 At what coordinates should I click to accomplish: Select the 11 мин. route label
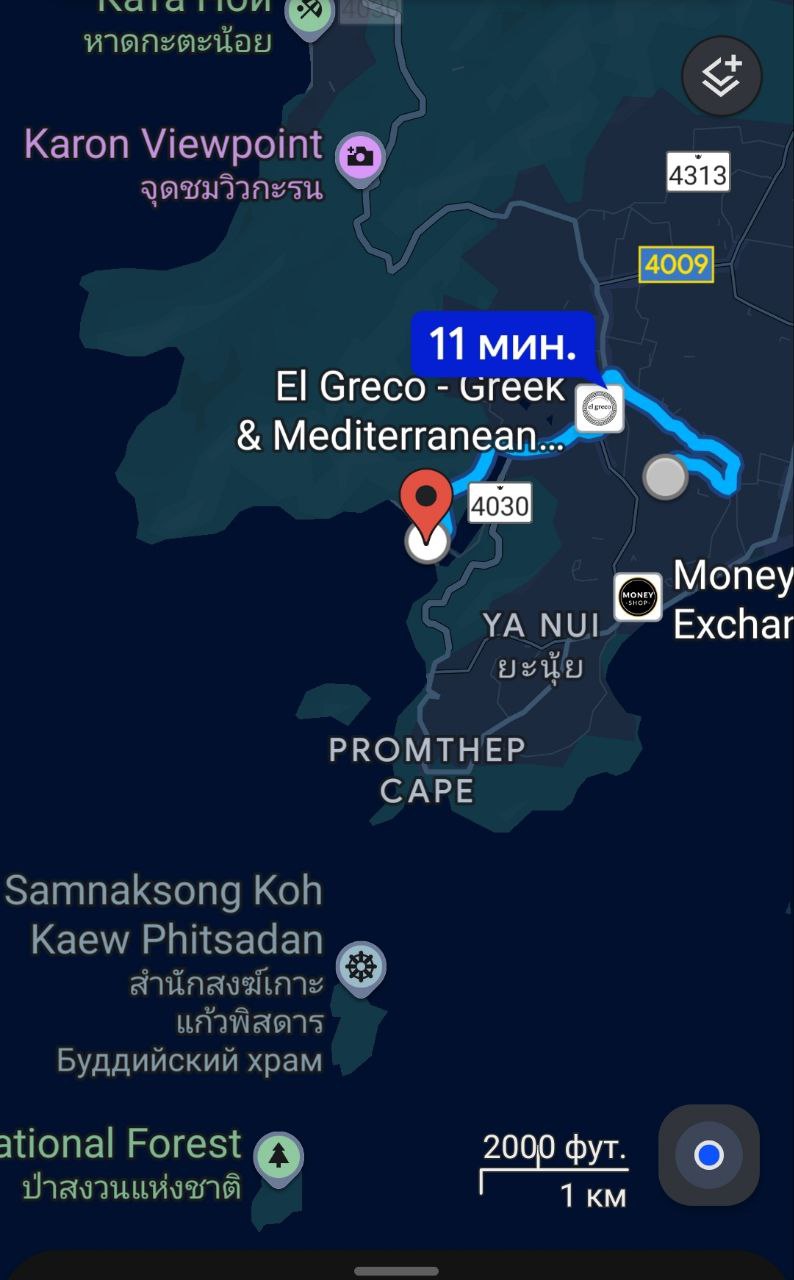pos(502,345)
